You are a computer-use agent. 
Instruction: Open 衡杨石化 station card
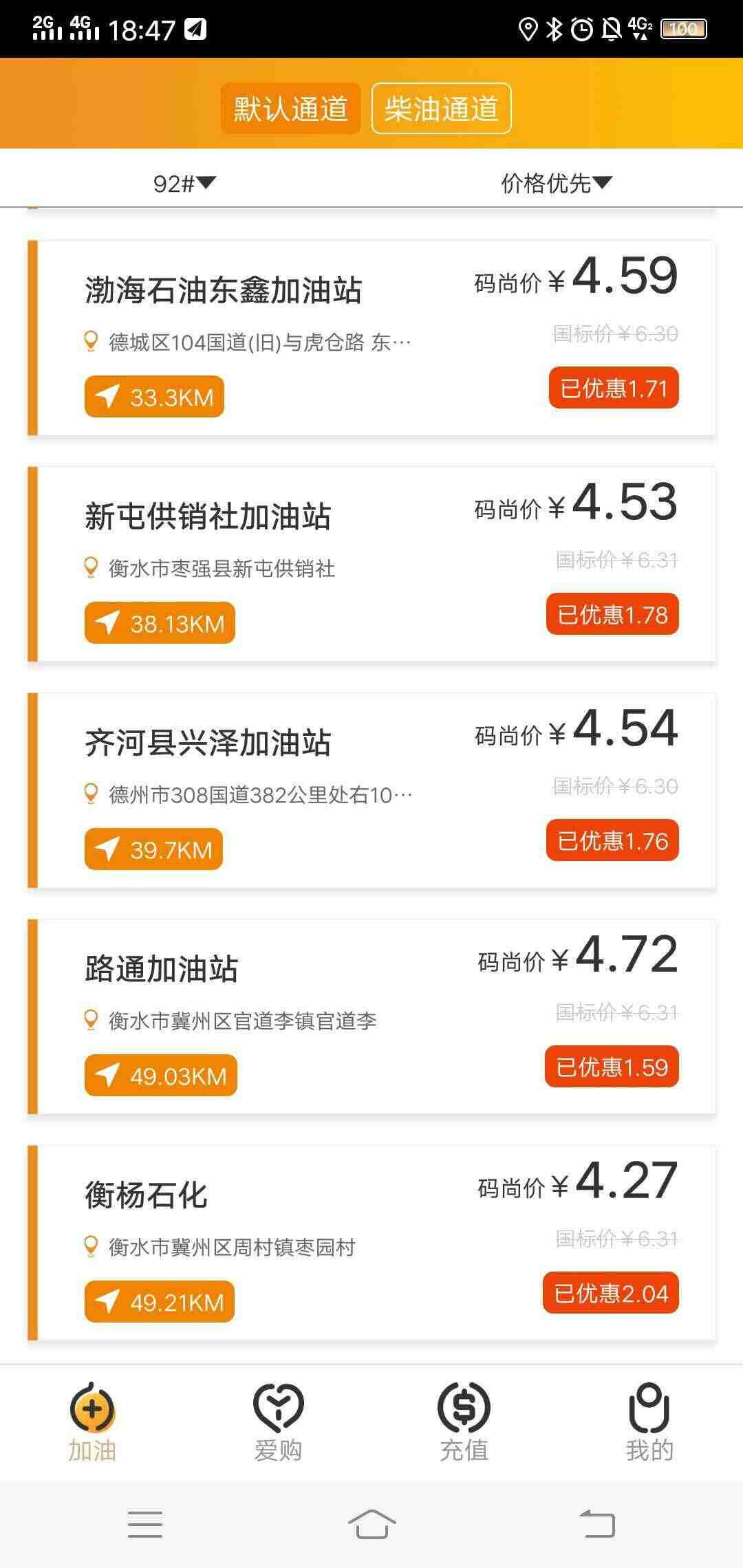coord(371,1243)
